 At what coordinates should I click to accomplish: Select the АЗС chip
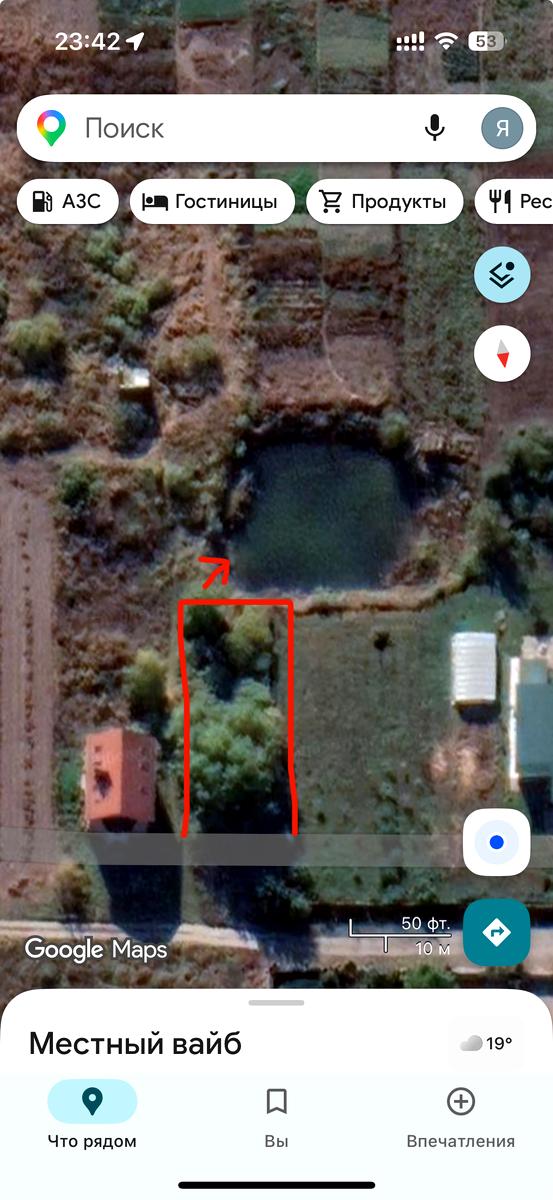tap(67, 201)
